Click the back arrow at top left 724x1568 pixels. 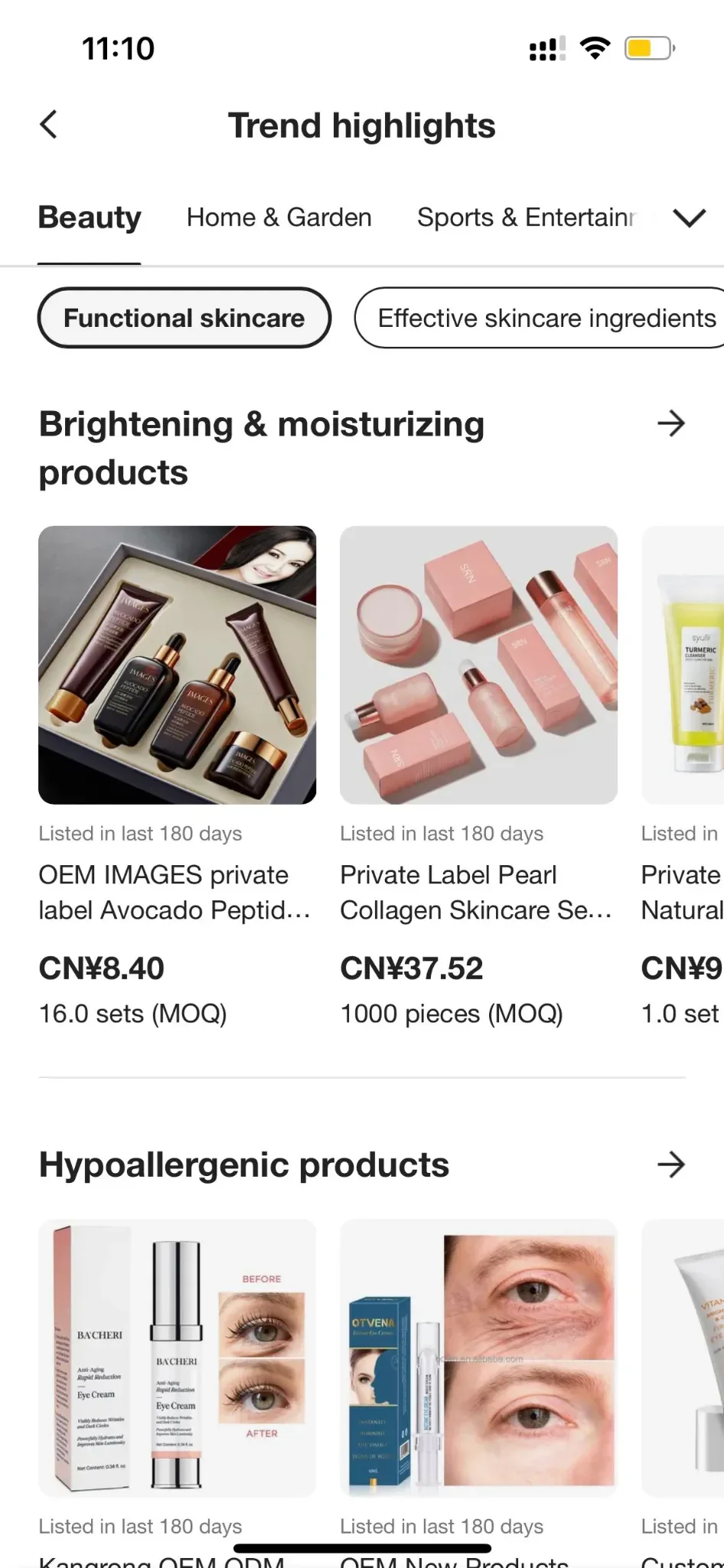click(49, 123)
